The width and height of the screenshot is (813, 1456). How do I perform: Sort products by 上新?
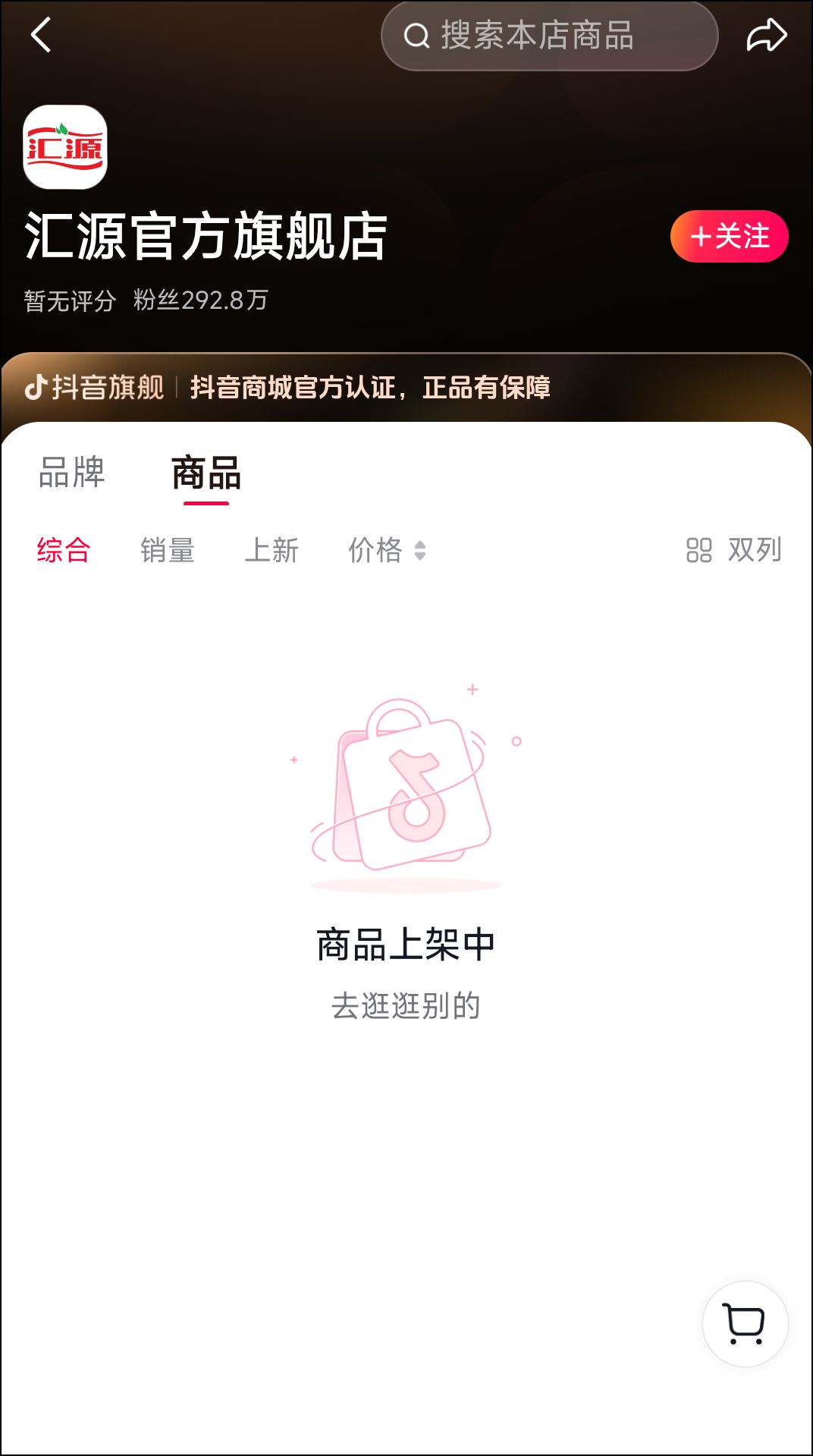pyautogui.click(x=272, y=550)
